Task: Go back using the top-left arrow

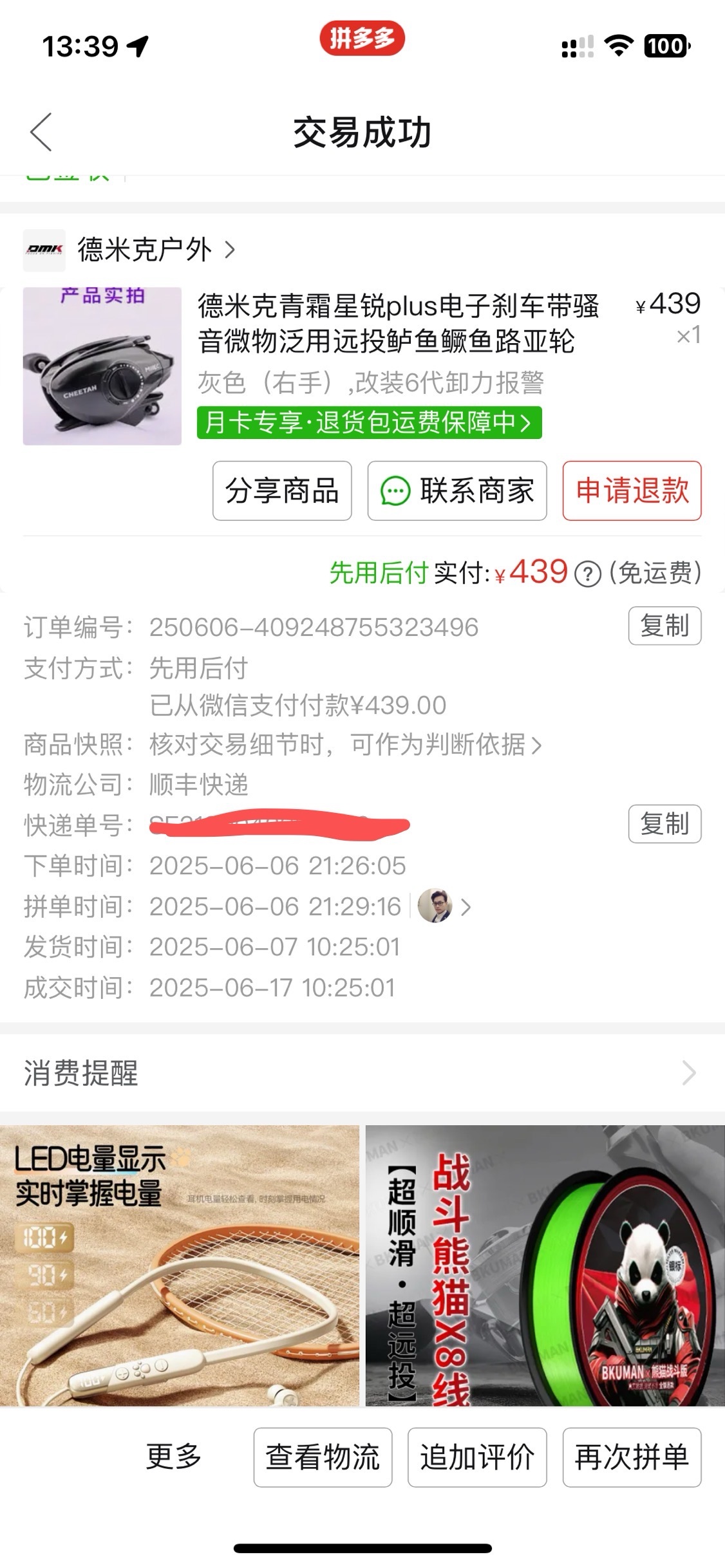Action: [x=41, y=133]
